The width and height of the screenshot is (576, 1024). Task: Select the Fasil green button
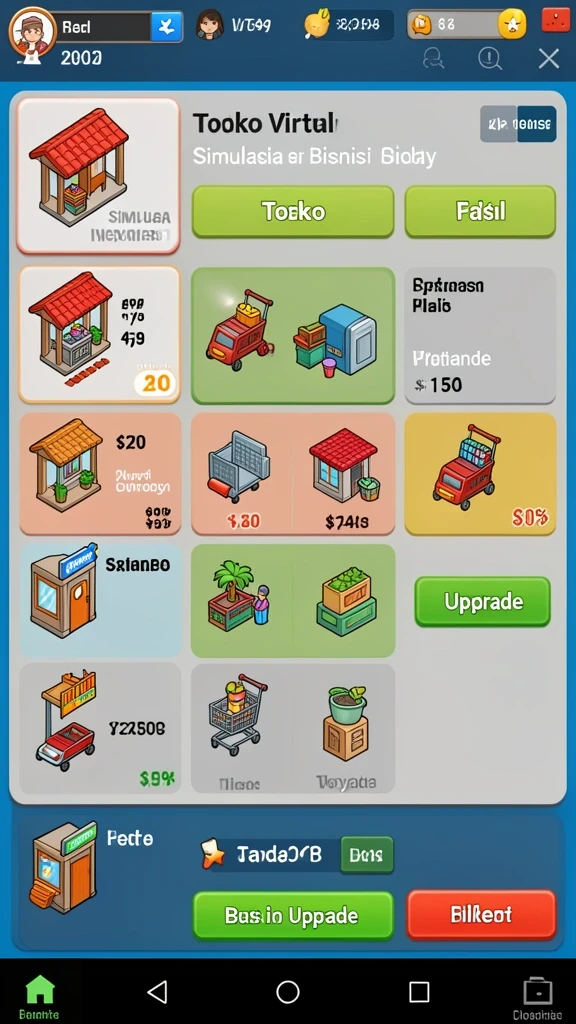480,212
